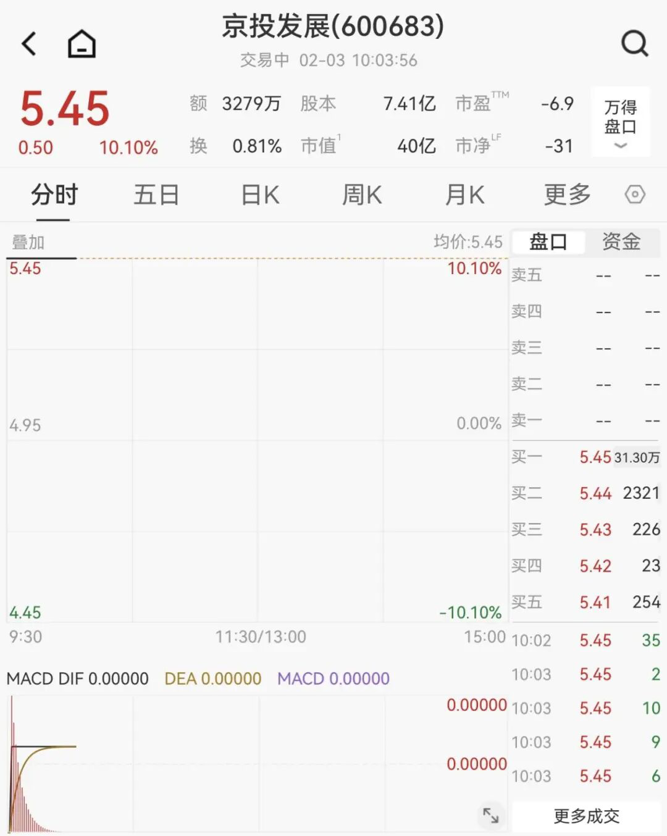Go back to the previous screen
The image size is (667, 836).
click(x=29, y=44)
